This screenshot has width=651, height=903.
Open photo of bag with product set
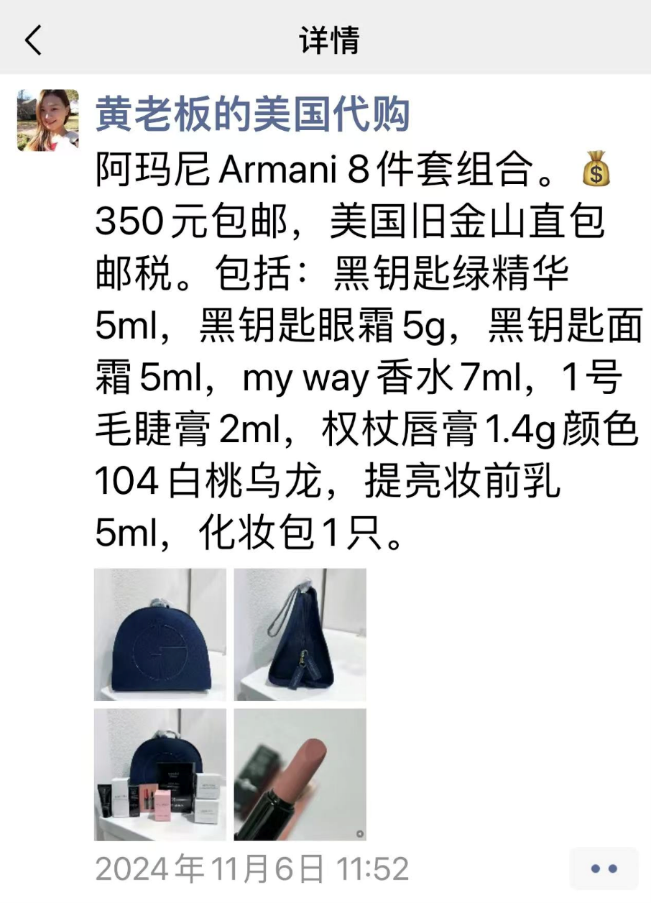click(160, 775)
